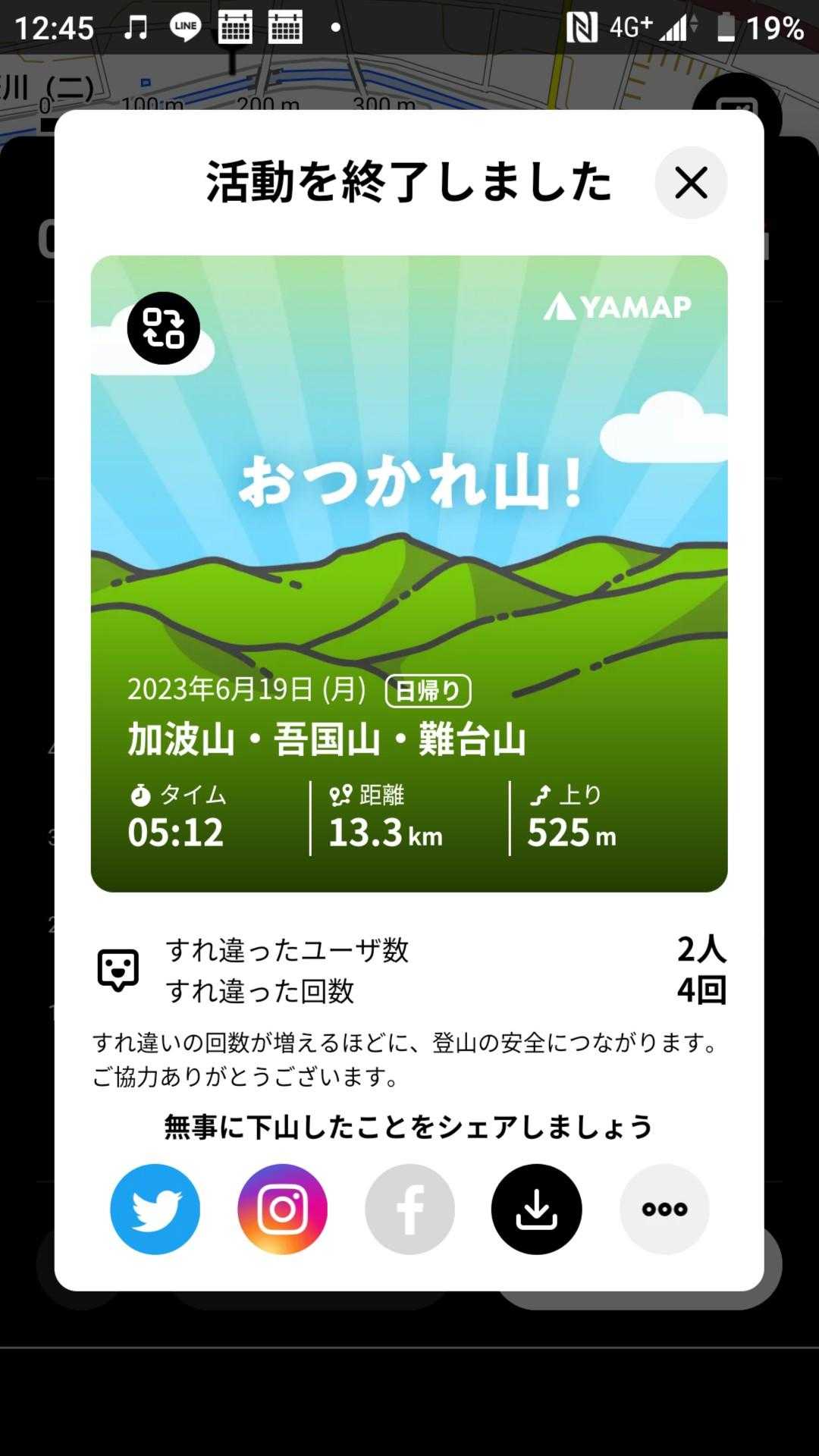
Task: Switch the share card design
Action: 163,328
